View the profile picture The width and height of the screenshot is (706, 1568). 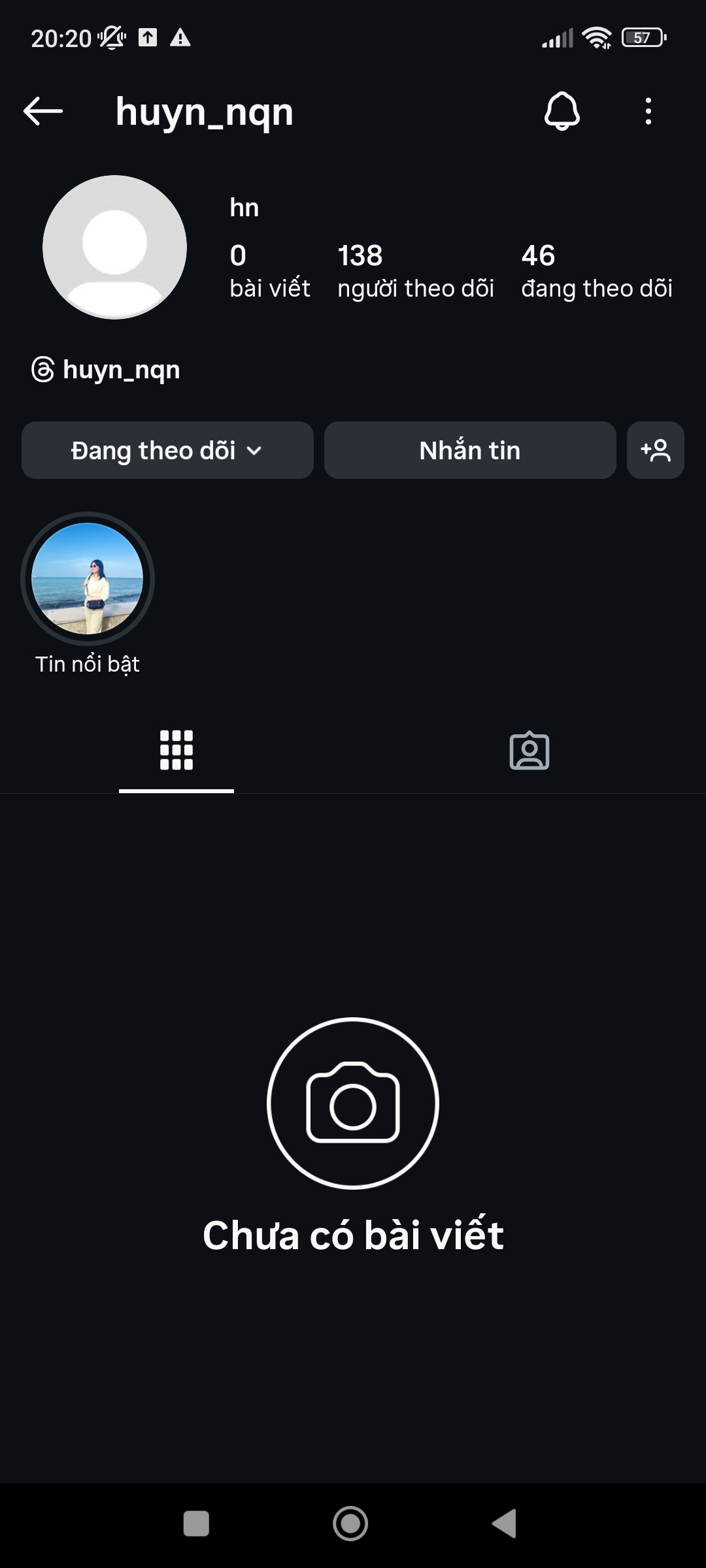[x=114, y=247]
